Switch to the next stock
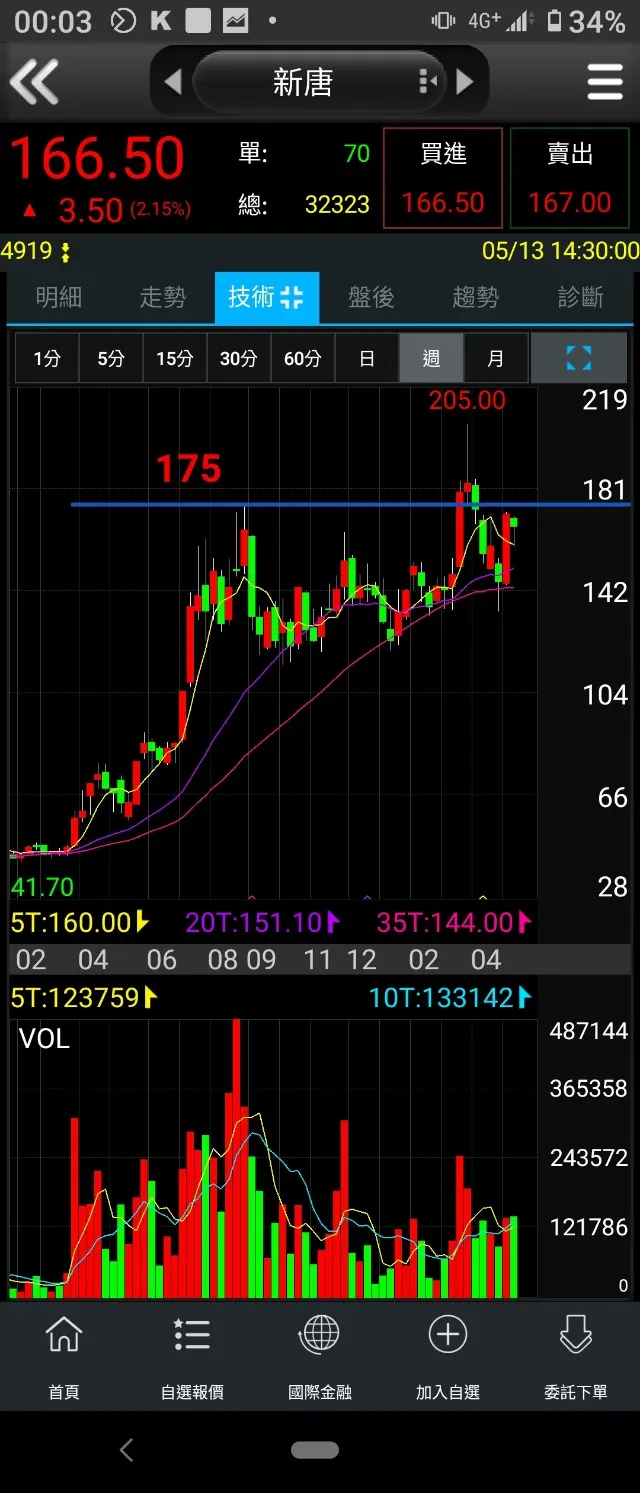 pyautogui.click(x=465, y=82)
